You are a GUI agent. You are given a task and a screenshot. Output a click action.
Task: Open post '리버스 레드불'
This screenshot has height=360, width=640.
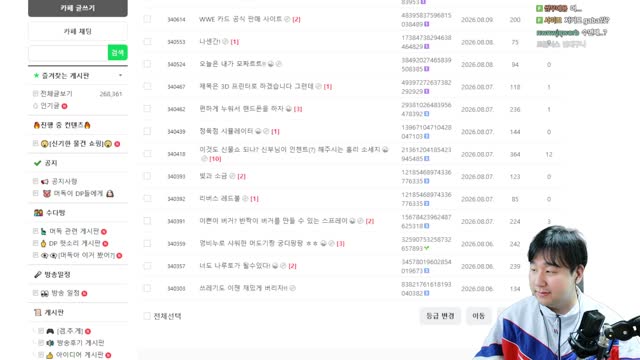(220, 198)
